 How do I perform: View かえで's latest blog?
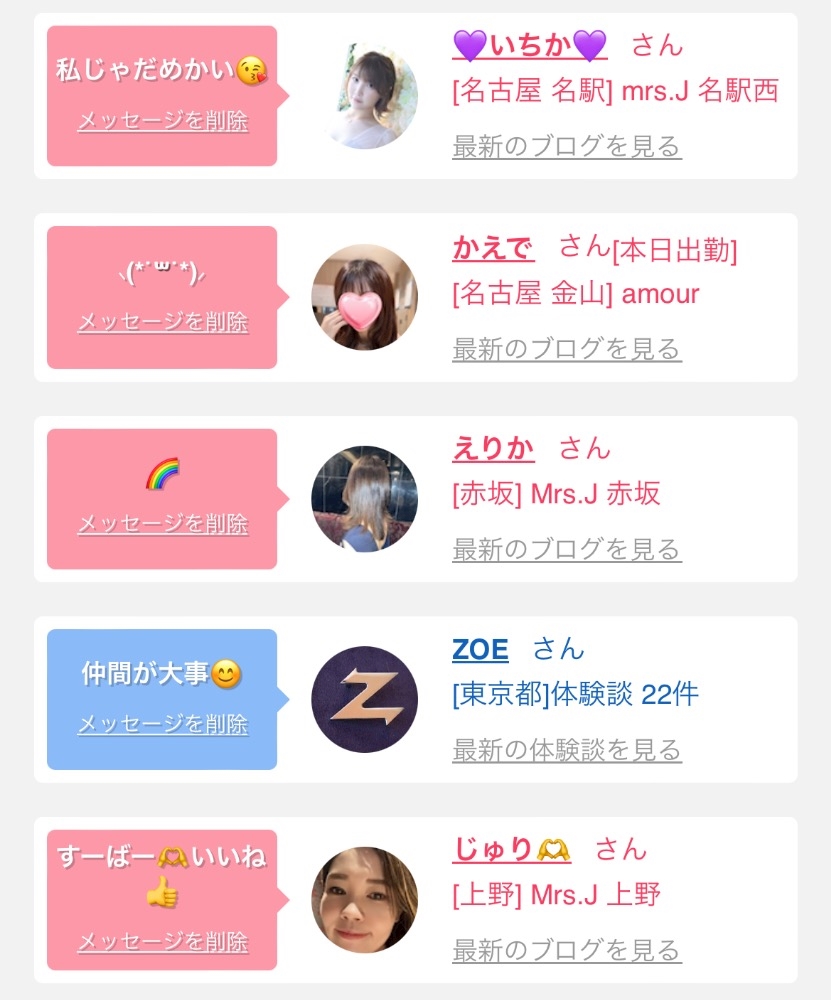[566, 349]
